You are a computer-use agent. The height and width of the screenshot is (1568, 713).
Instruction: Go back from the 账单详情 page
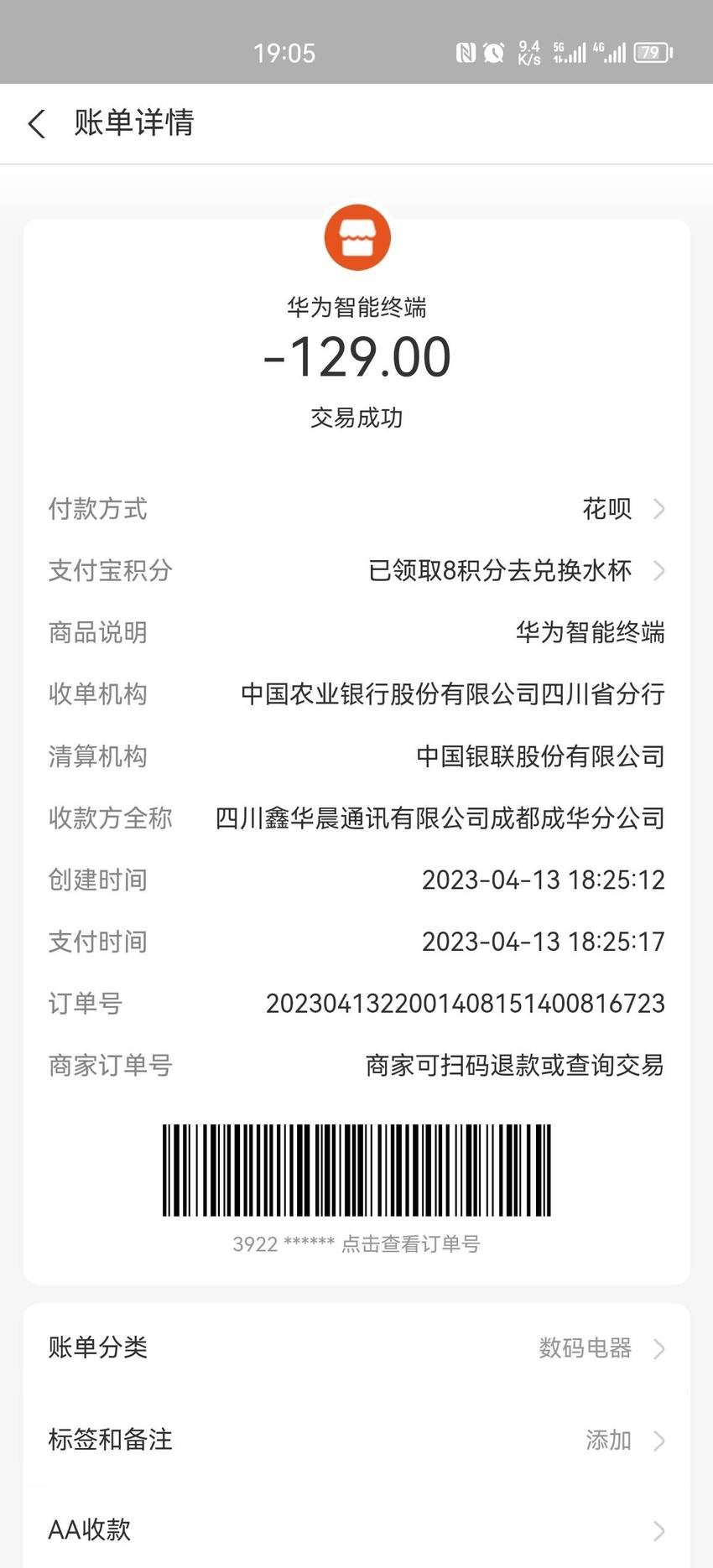37,123
